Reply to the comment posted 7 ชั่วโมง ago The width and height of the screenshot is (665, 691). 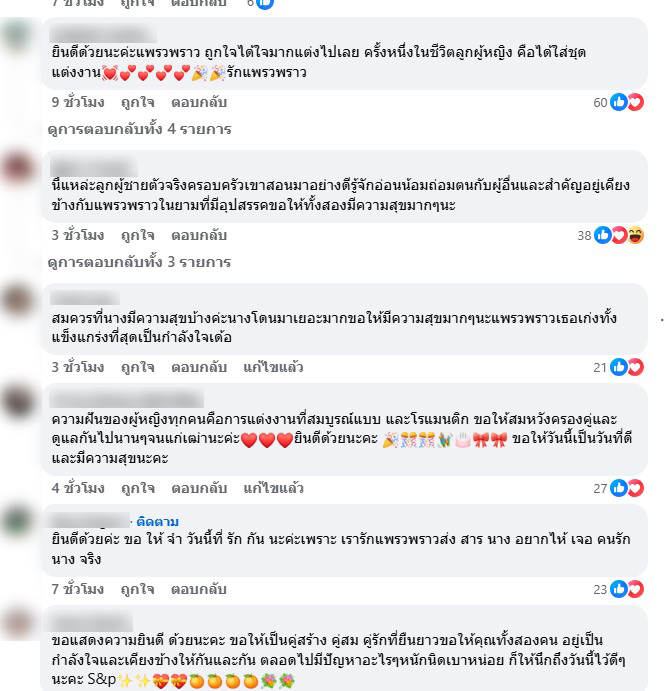[x=199, y=589]
